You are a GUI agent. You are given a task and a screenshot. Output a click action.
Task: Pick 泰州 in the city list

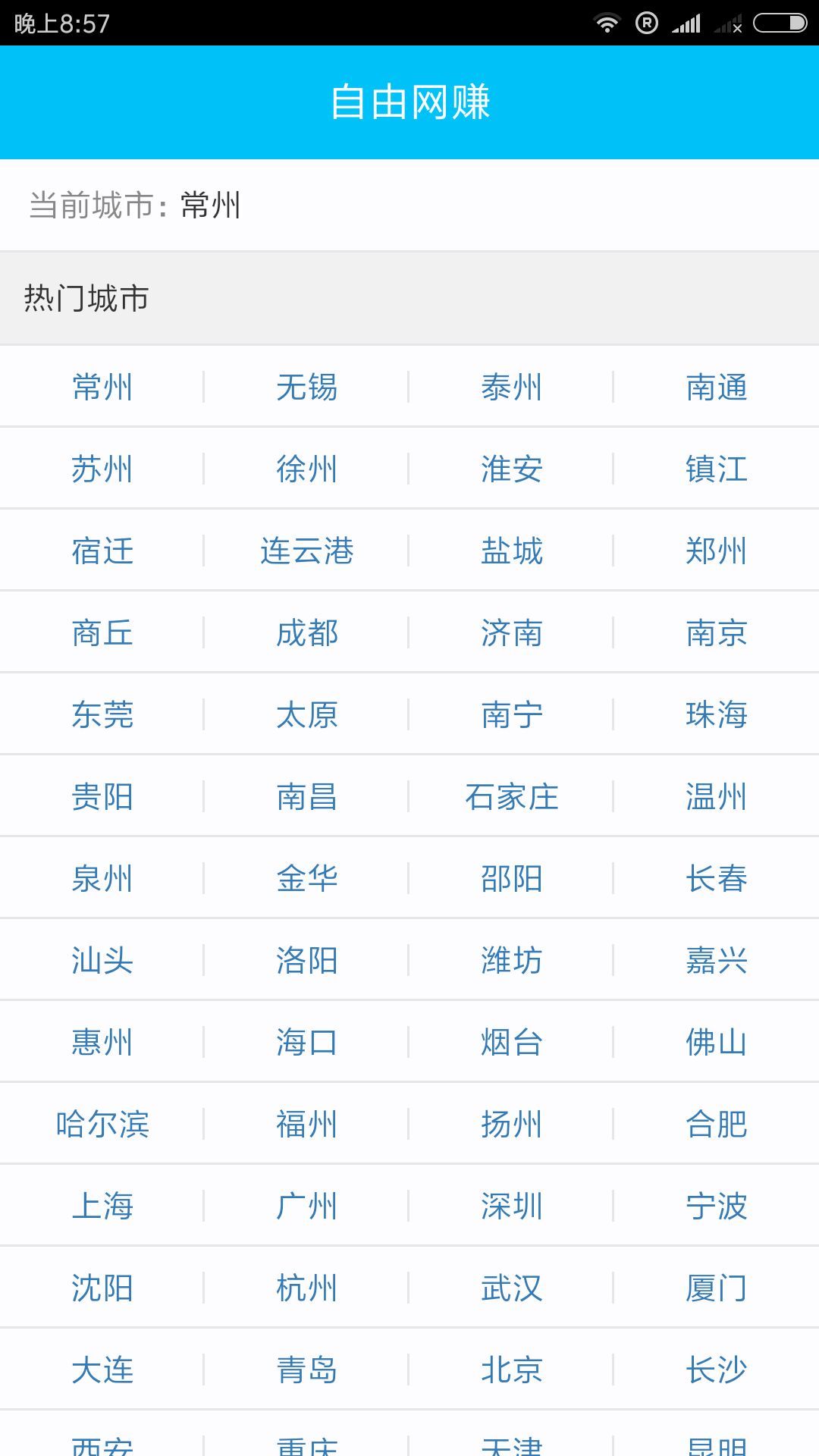click(512, 387)
